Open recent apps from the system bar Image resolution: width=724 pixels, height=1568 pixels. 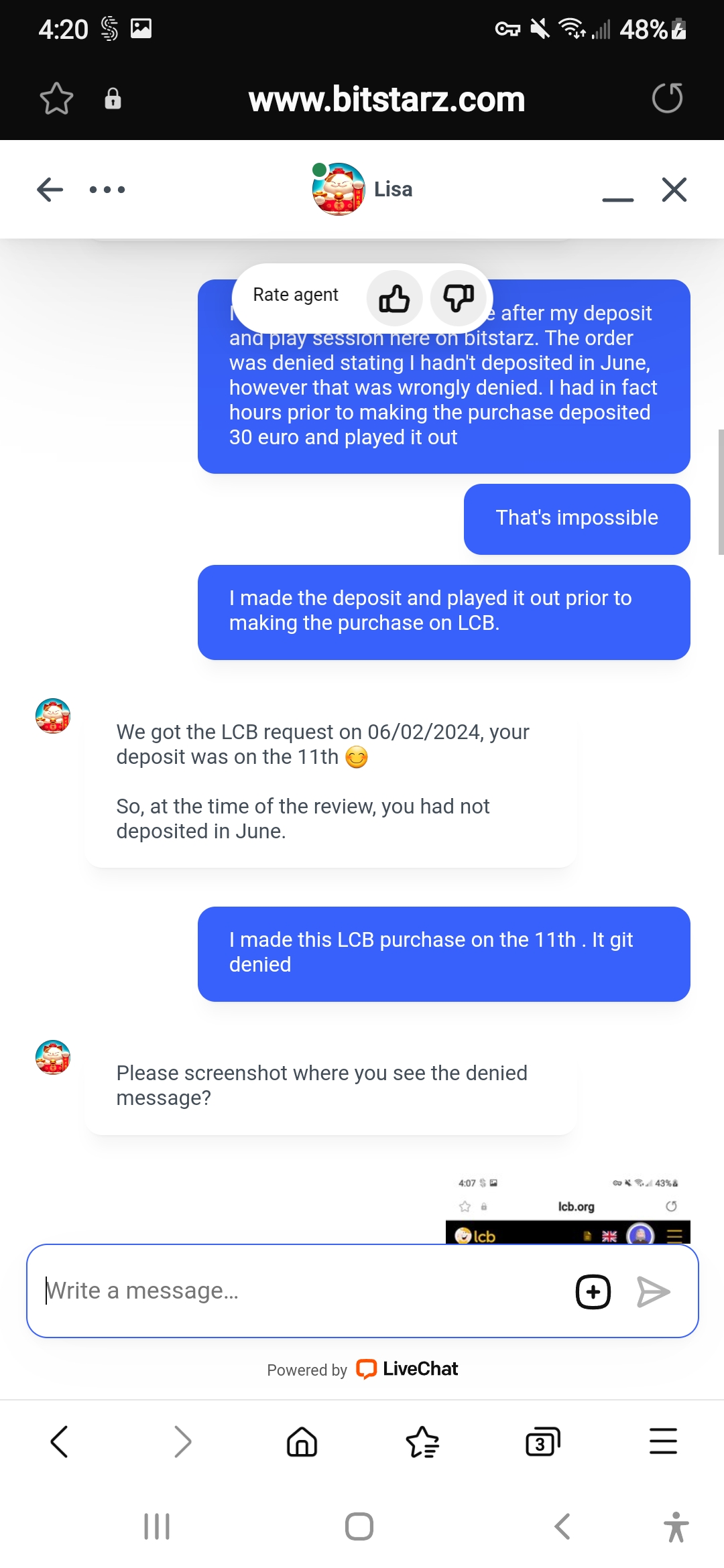pos(157,1526)
